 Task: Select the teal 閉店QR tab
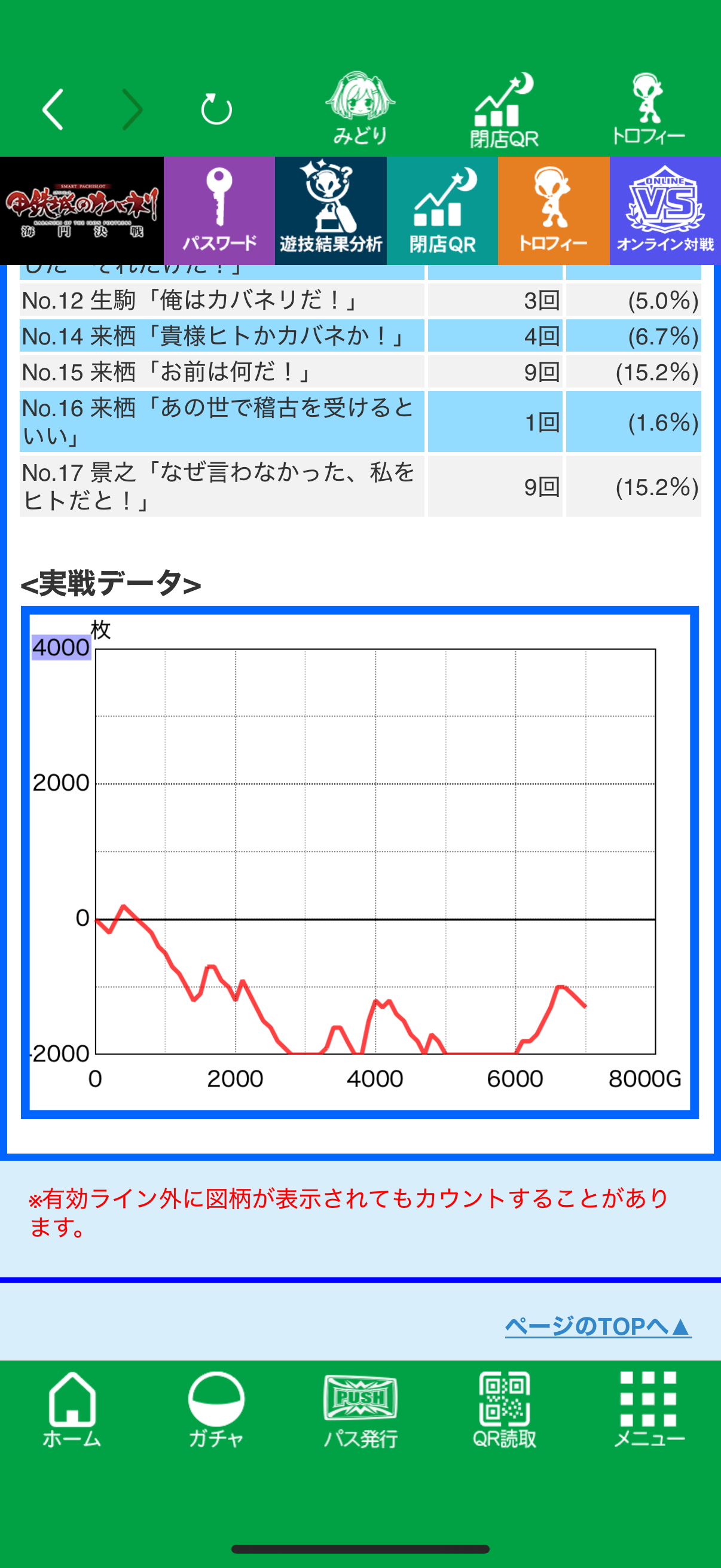pos(442,211)
